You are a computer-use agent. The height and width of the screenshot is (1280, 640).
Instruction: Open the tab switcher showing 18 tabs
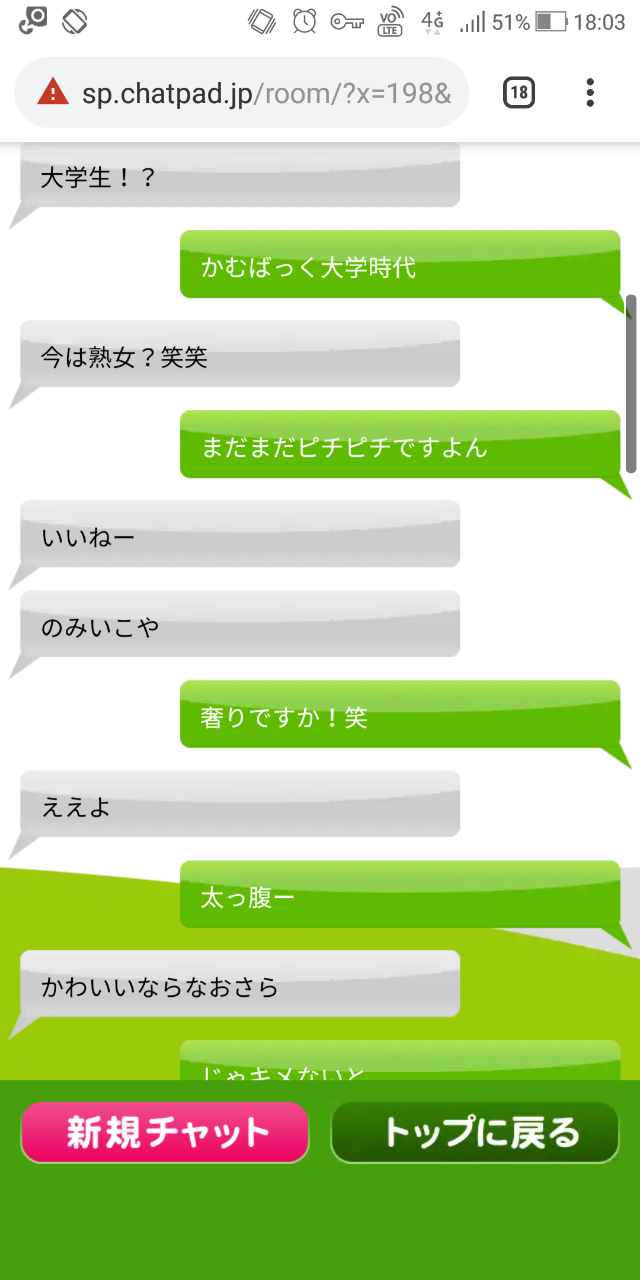[518, 93]
